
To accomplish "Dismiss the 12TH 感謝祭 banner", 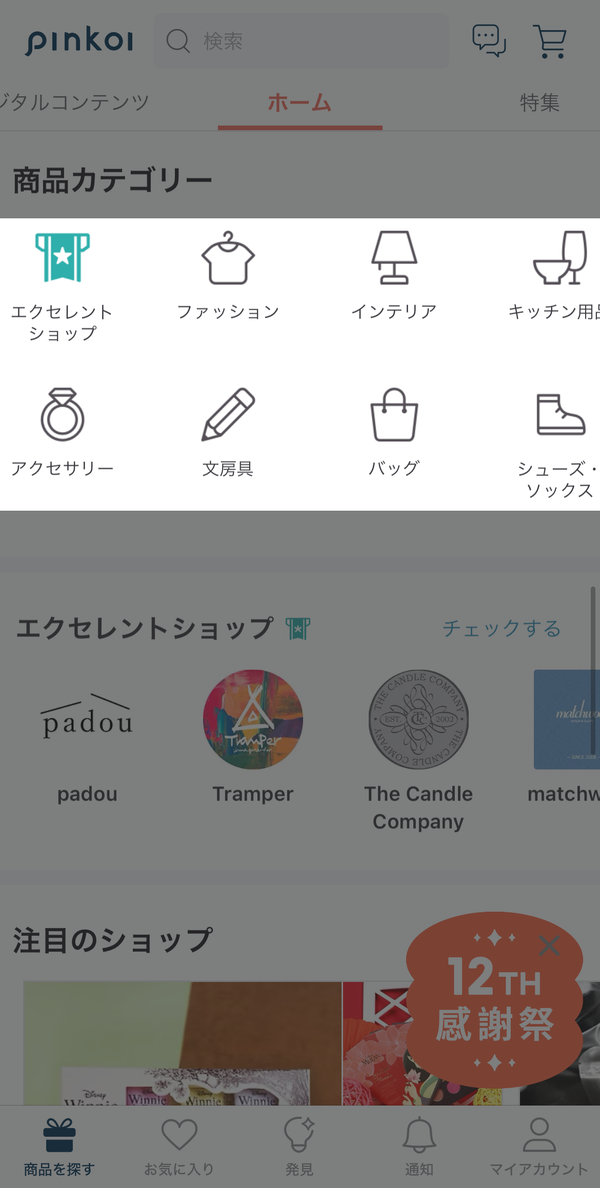I will pos(549,946).
